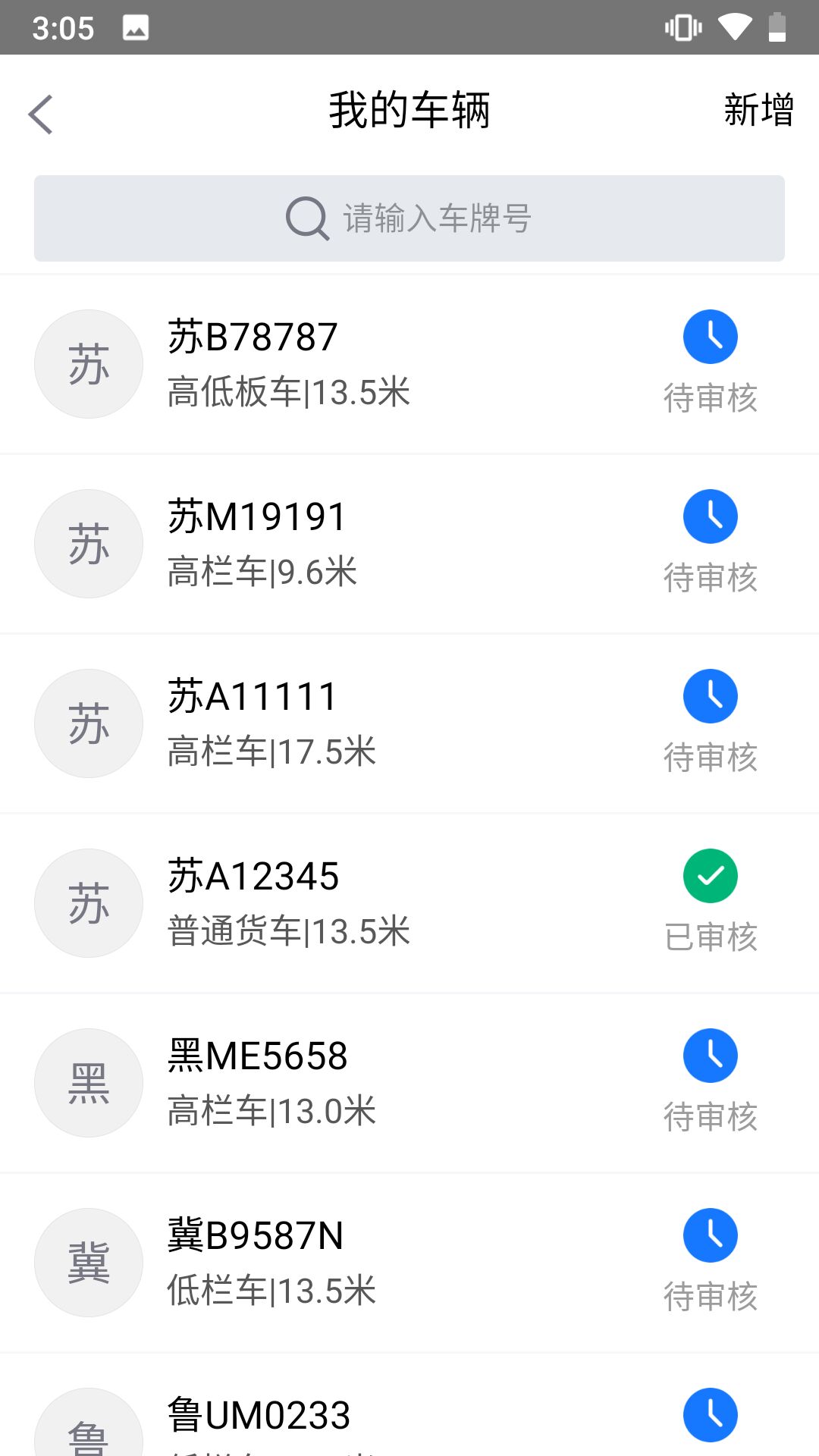Tap the pending review clock icon for 苏B78787
This screenshot has height=1456, width=819.
710,337
